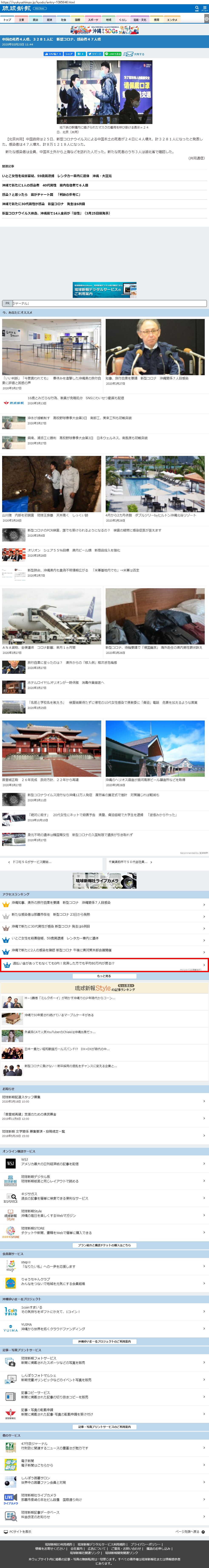Open related article 沖縄で新たに30代男性が感染
Screen dimensions: 209x1568
pyautogui.click(x=43, y=204)
